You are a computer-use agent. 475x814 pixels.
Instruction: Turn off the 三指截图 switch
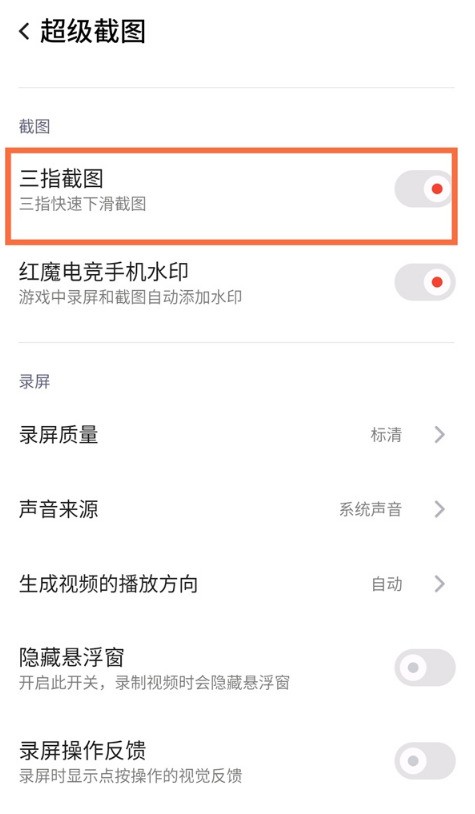point(424,189)
